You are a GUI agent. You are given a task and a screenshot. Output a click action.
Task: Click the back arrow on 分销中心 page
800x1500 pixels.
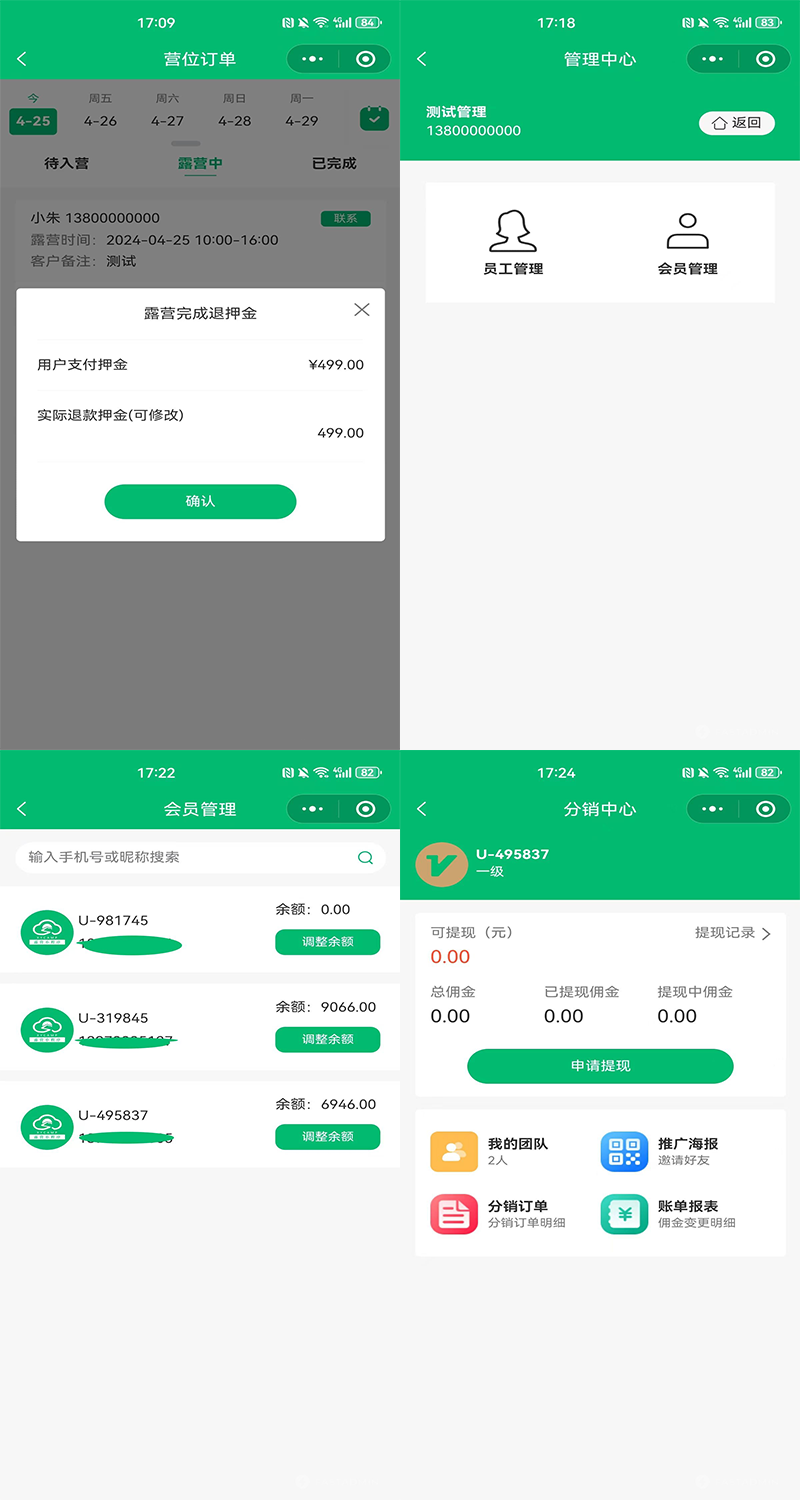[421, 809]
